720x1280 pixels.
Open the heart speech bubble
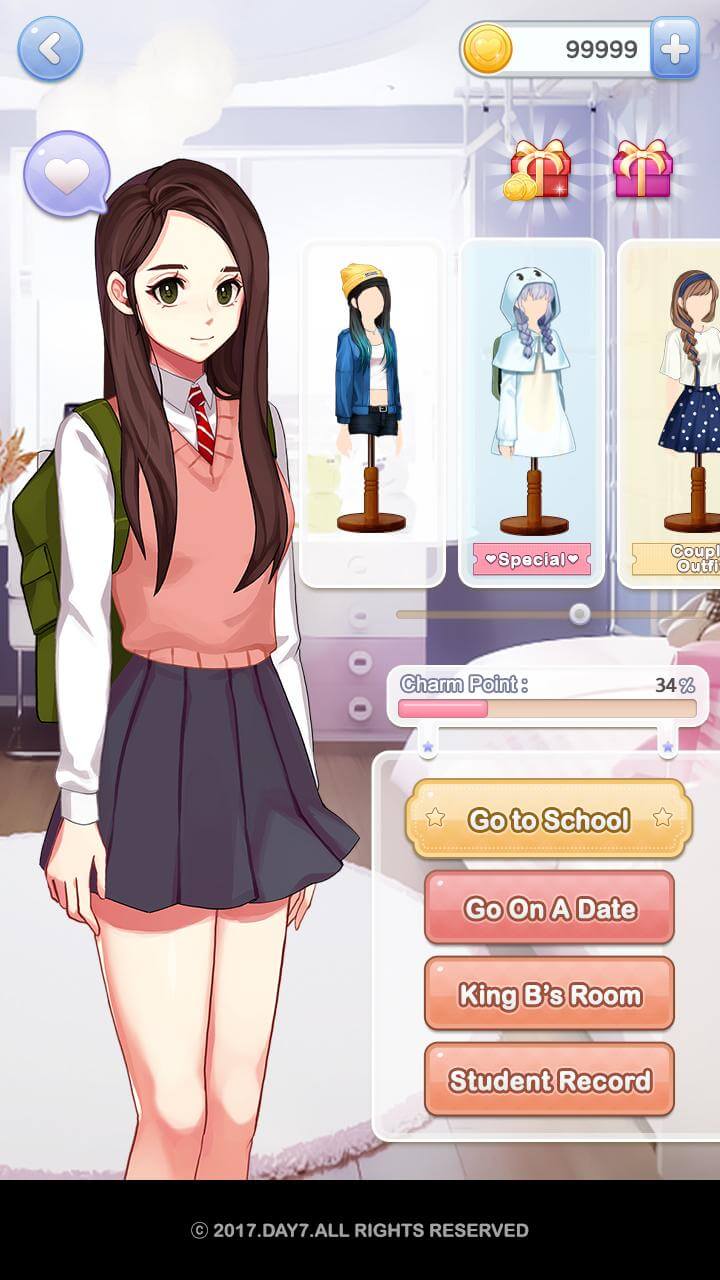click(x=66, y=174)
